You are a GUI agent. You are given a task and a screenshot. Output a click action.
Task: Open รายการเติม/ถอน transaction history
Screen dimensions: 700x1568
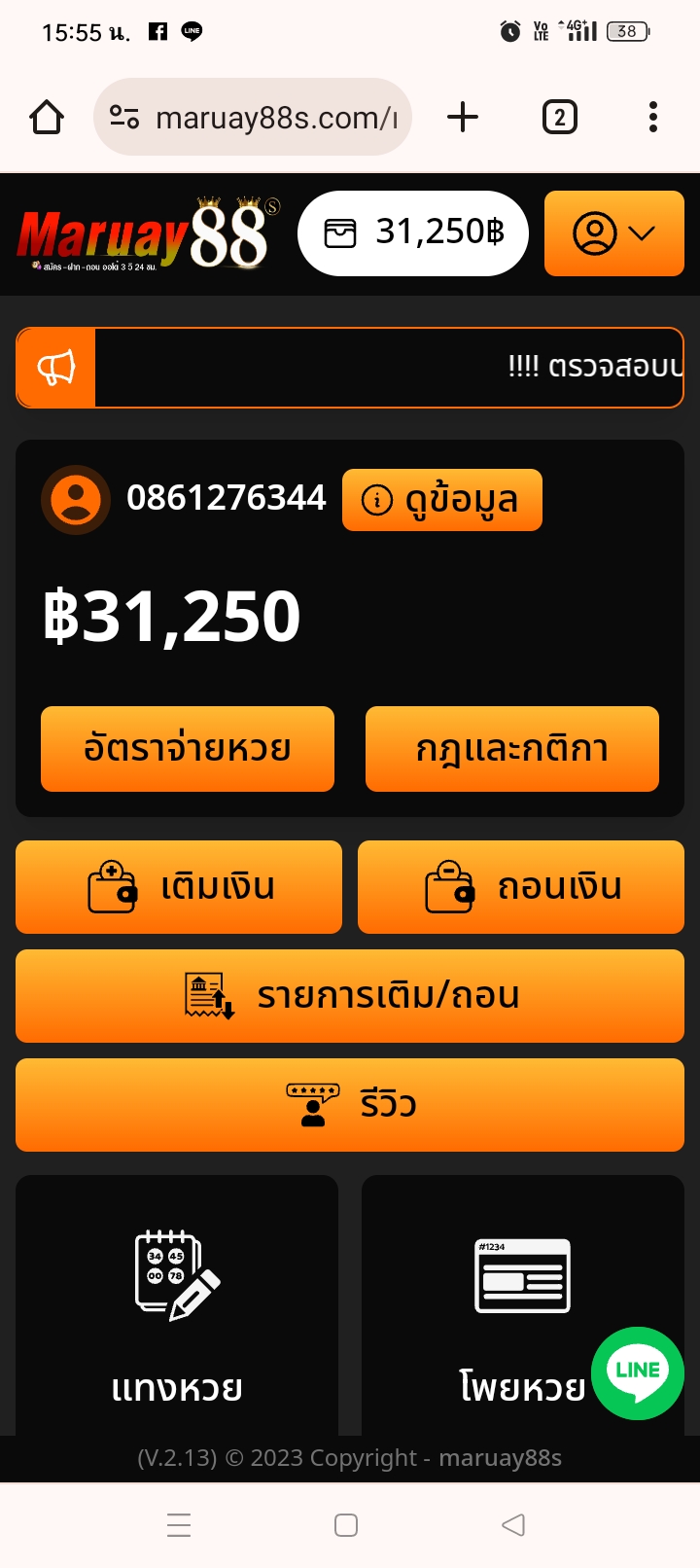click(350, 996)
